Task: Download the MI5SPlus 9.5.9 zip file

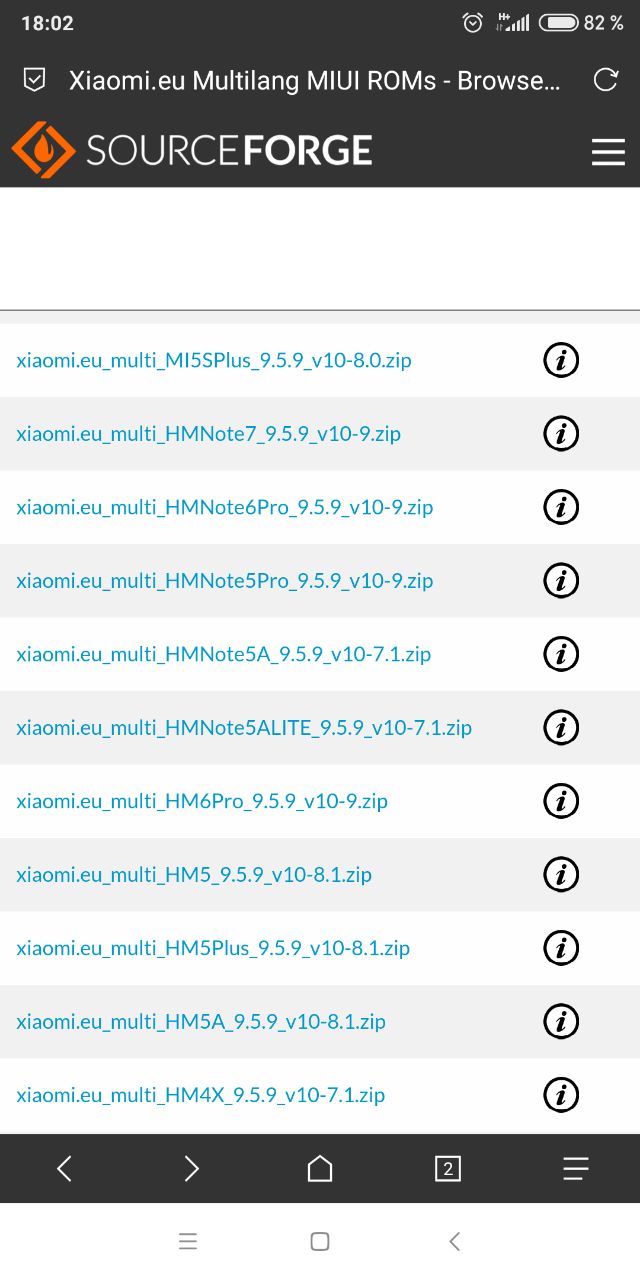Action: [214, 360]
